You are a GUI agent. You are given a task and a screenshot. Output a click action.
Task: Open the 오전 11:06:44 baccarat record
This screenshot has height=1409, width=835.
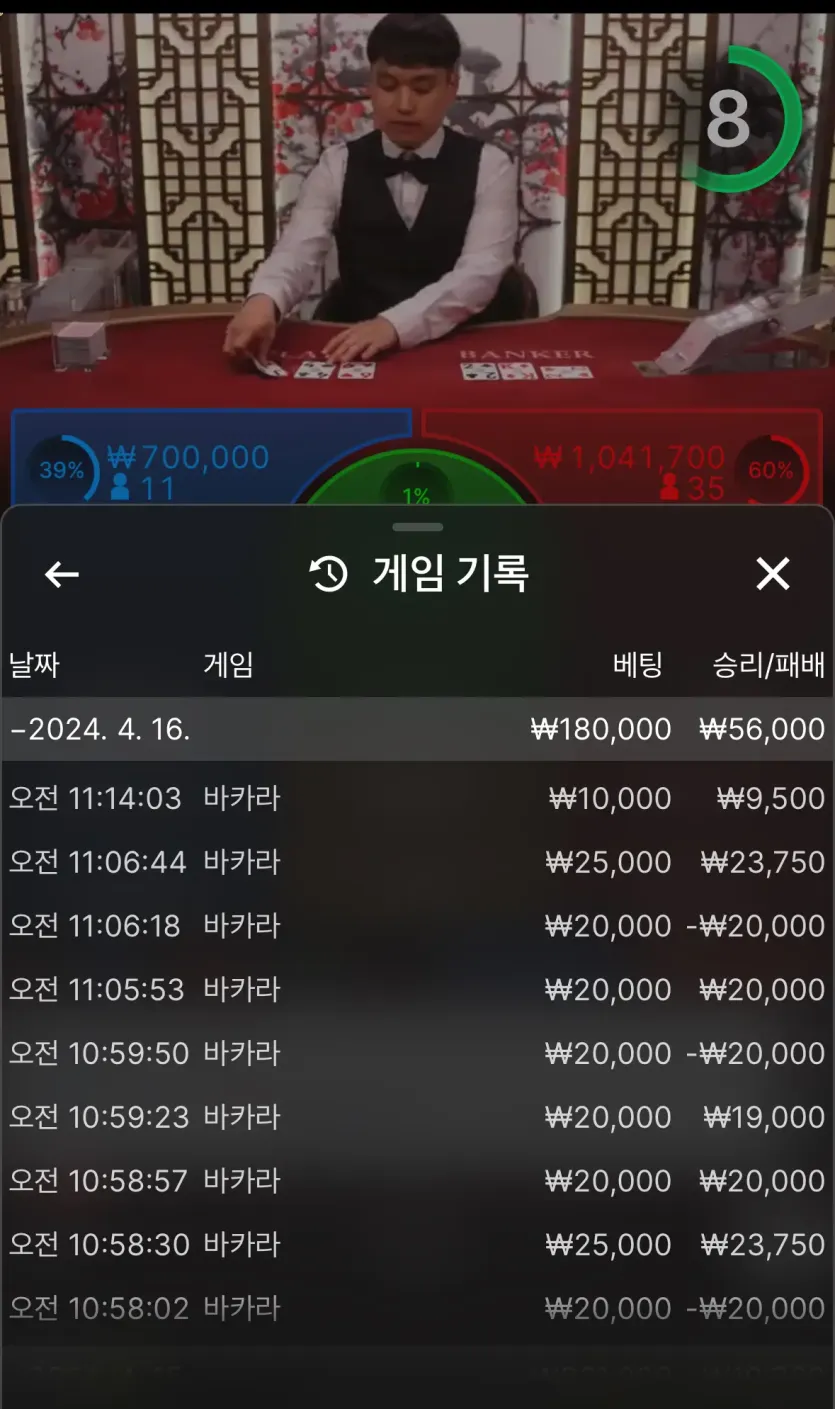(x=418, y=862)
